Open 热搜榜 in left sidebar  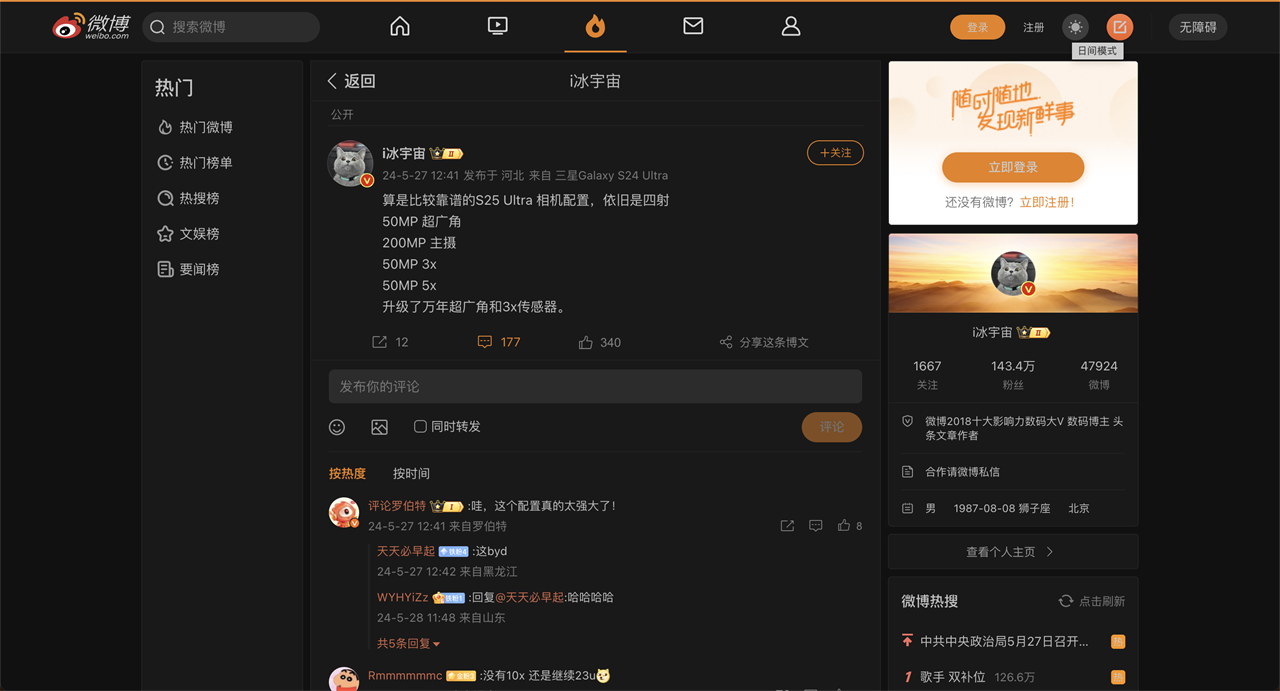[x=198, y=198]
